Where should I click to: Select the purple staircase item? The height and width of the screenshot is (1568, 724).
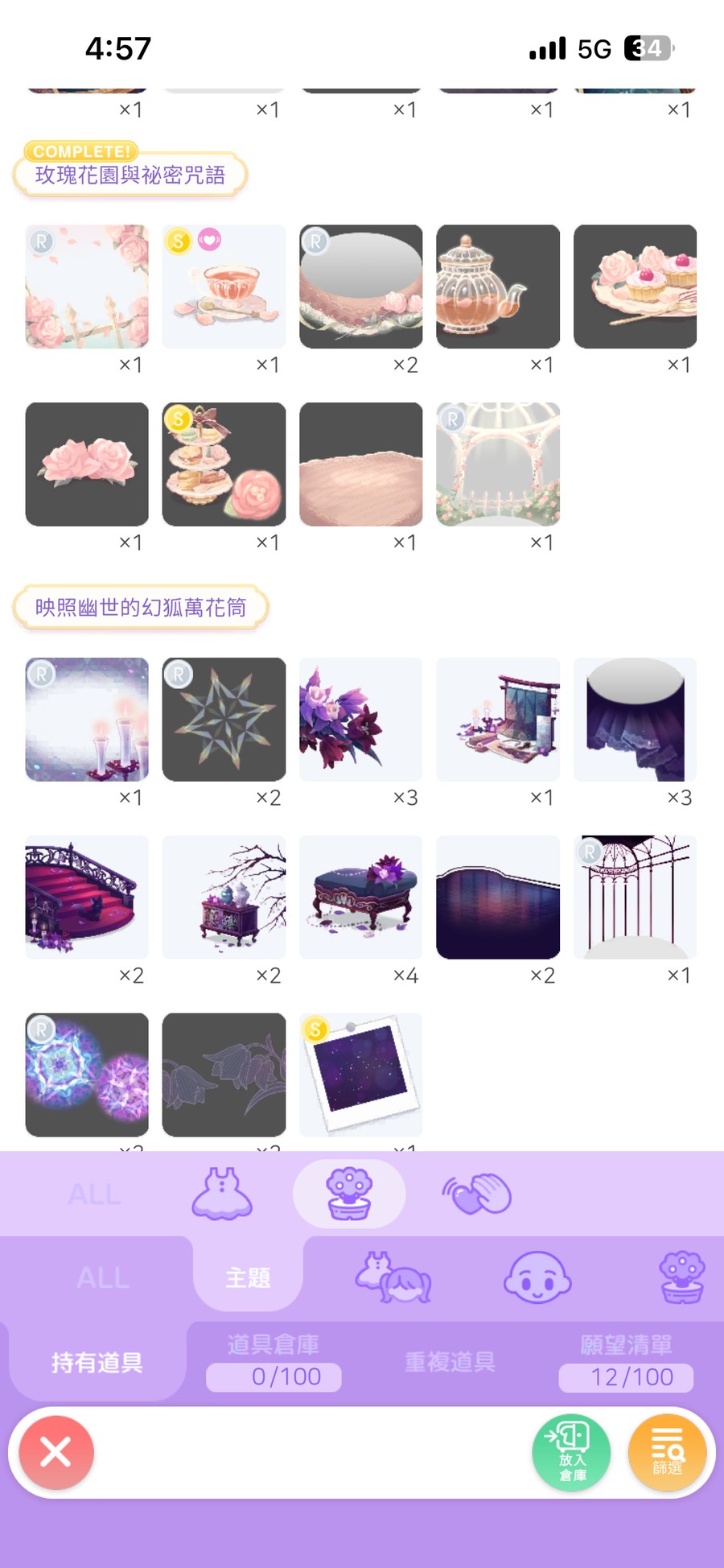[87, 897]
